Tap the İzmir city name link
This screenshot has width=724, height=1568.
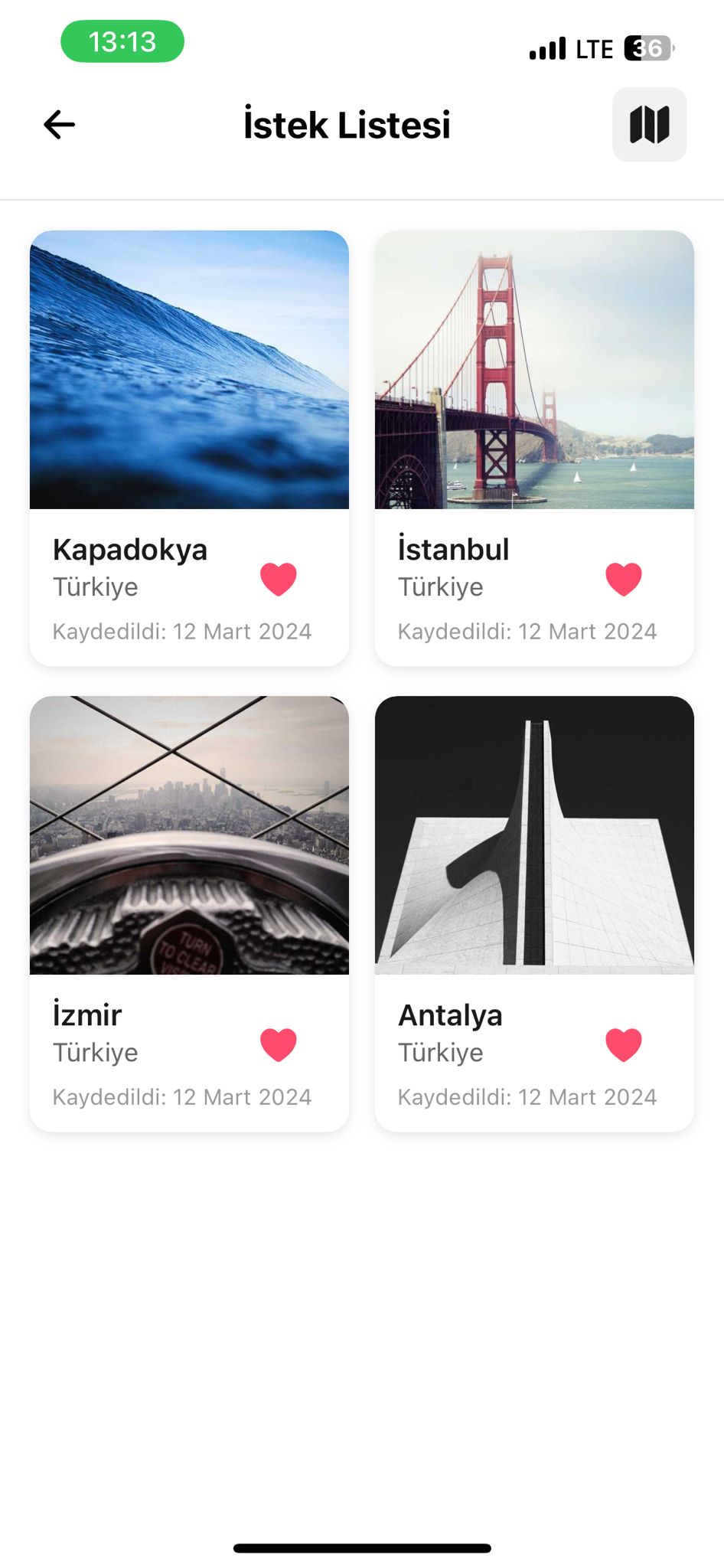tap(86, 1015)
